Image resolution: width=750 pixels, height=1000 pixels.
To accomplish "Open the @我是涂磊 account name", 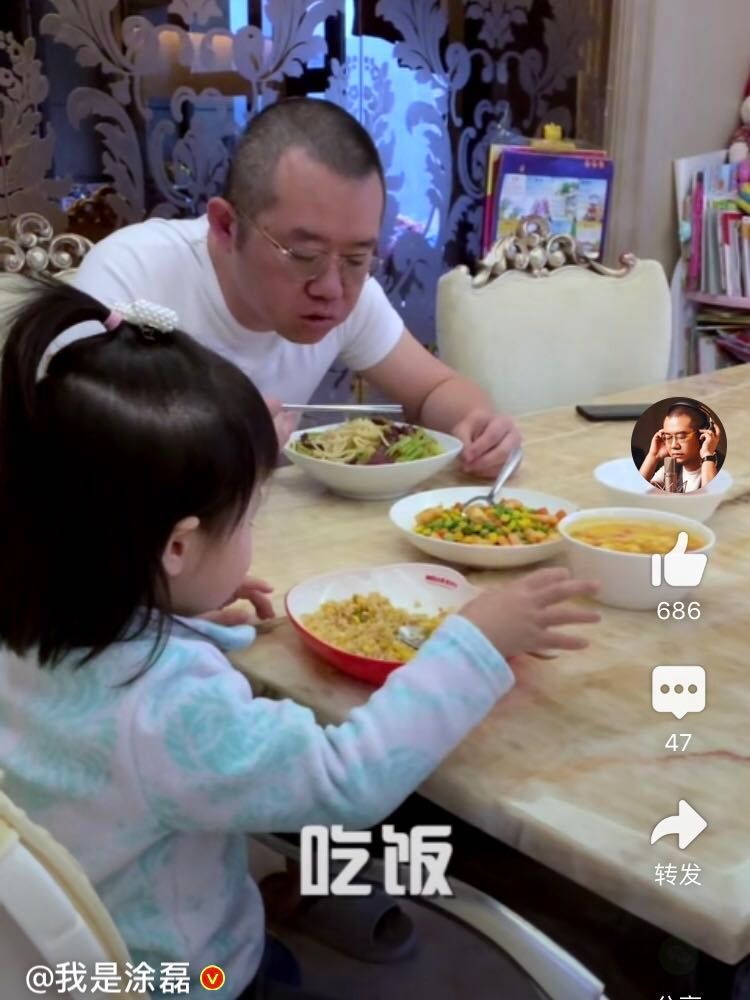I will (x=108, y=978).
